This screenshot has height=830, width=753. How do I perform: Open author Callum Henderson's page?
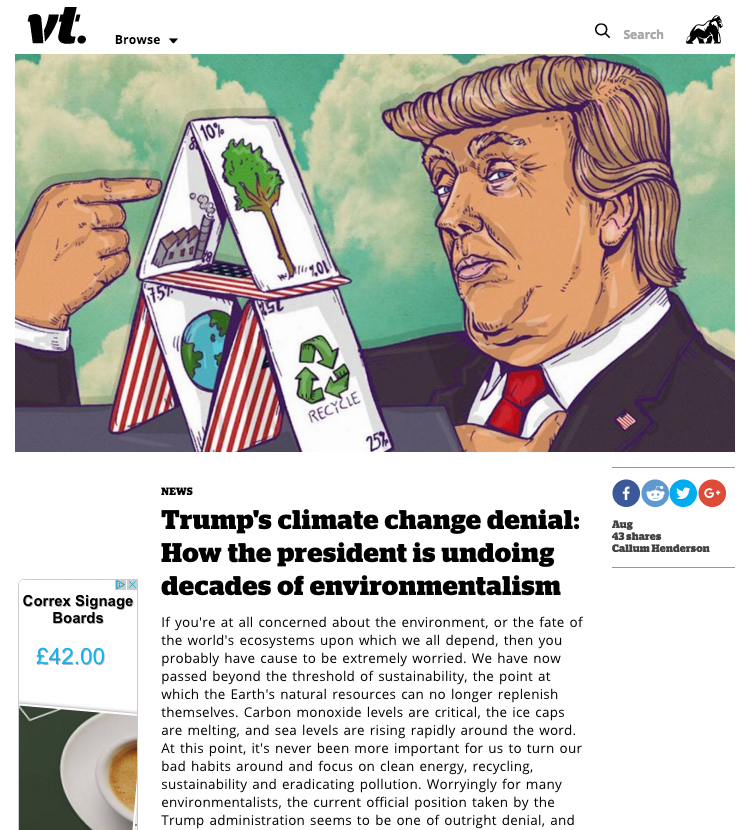(660, 548)
